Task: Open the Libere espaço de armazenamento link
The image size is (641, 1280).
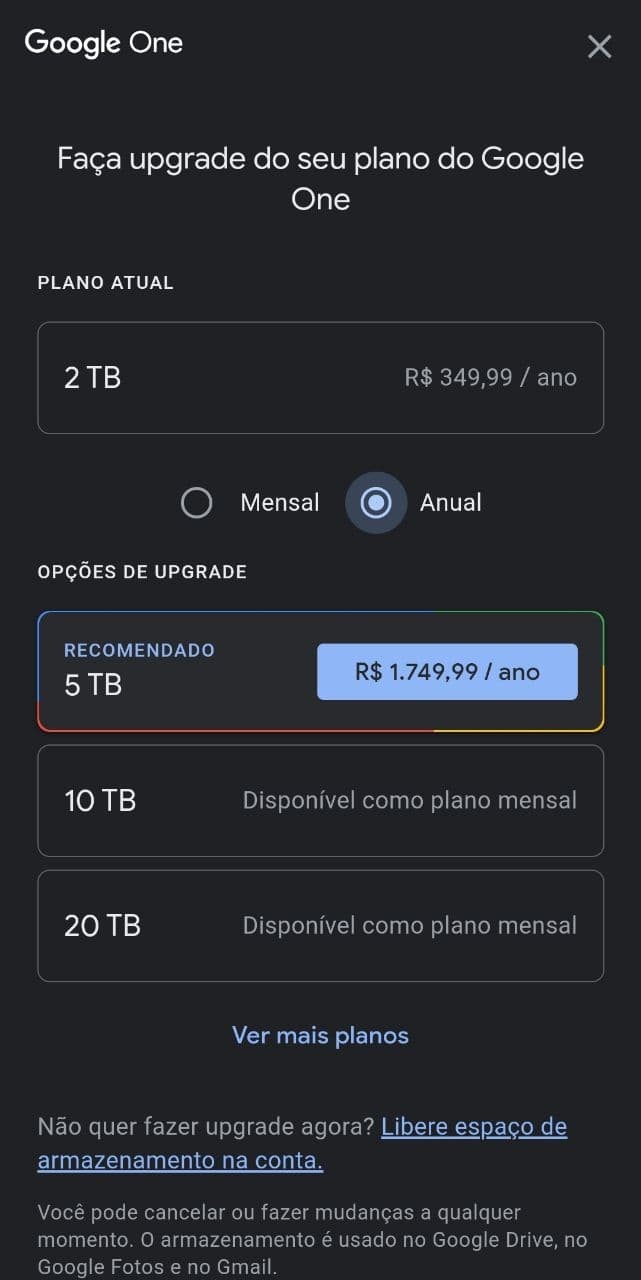Action: coord(473,1127)
